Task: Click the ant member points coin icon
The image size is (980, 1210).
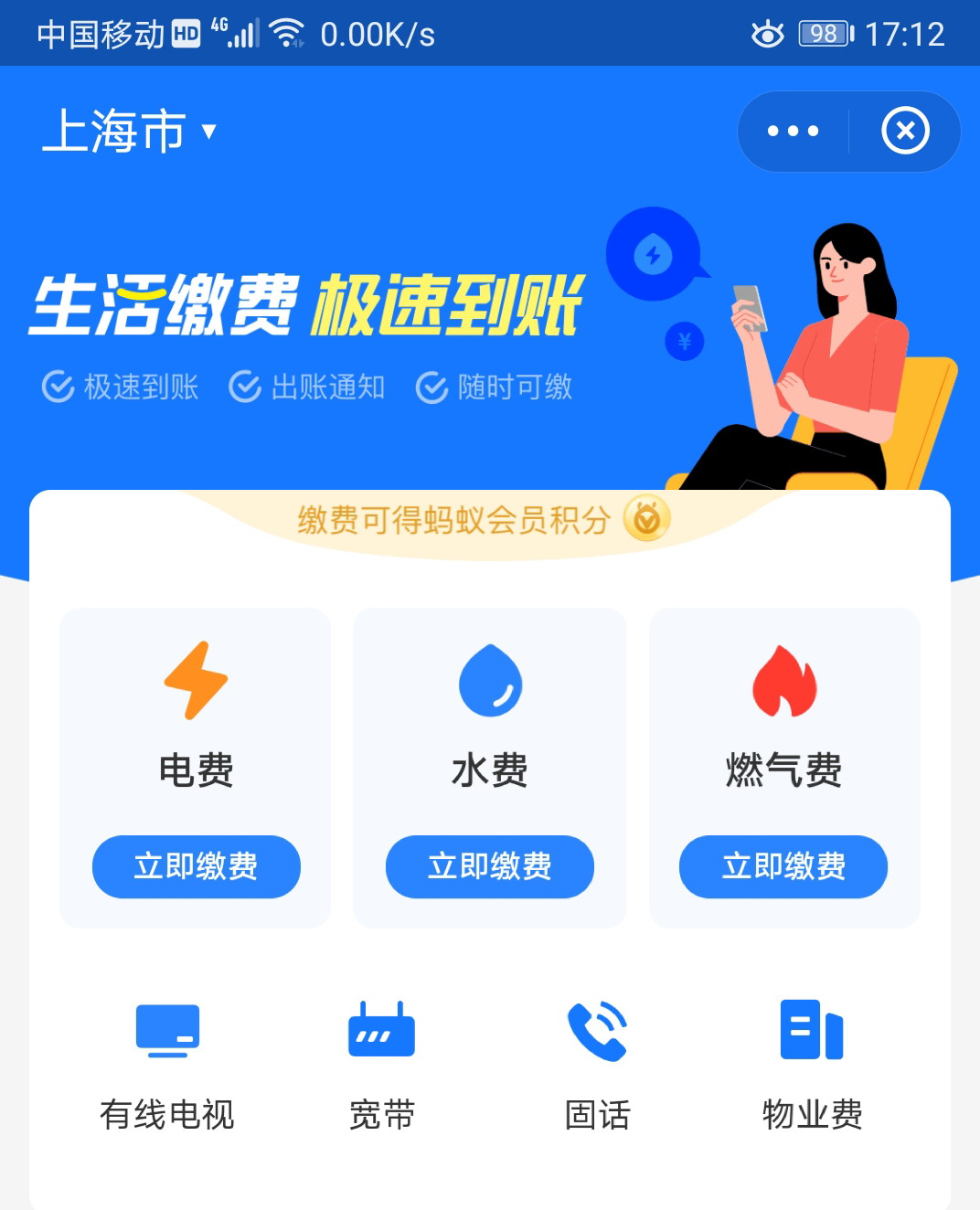Action: click(x=647, y=517)
